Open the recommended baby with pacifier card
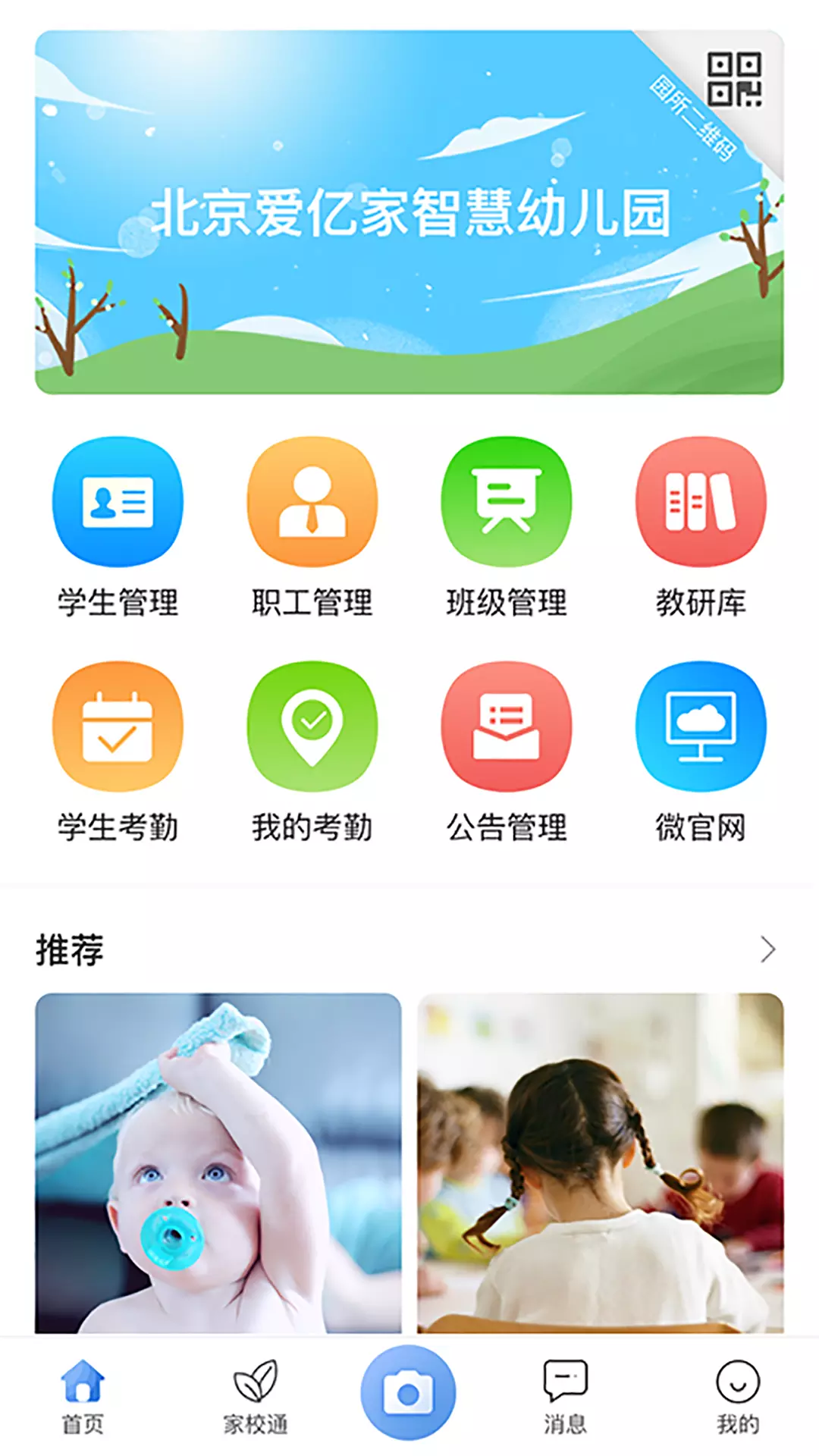 (218, 1163)
